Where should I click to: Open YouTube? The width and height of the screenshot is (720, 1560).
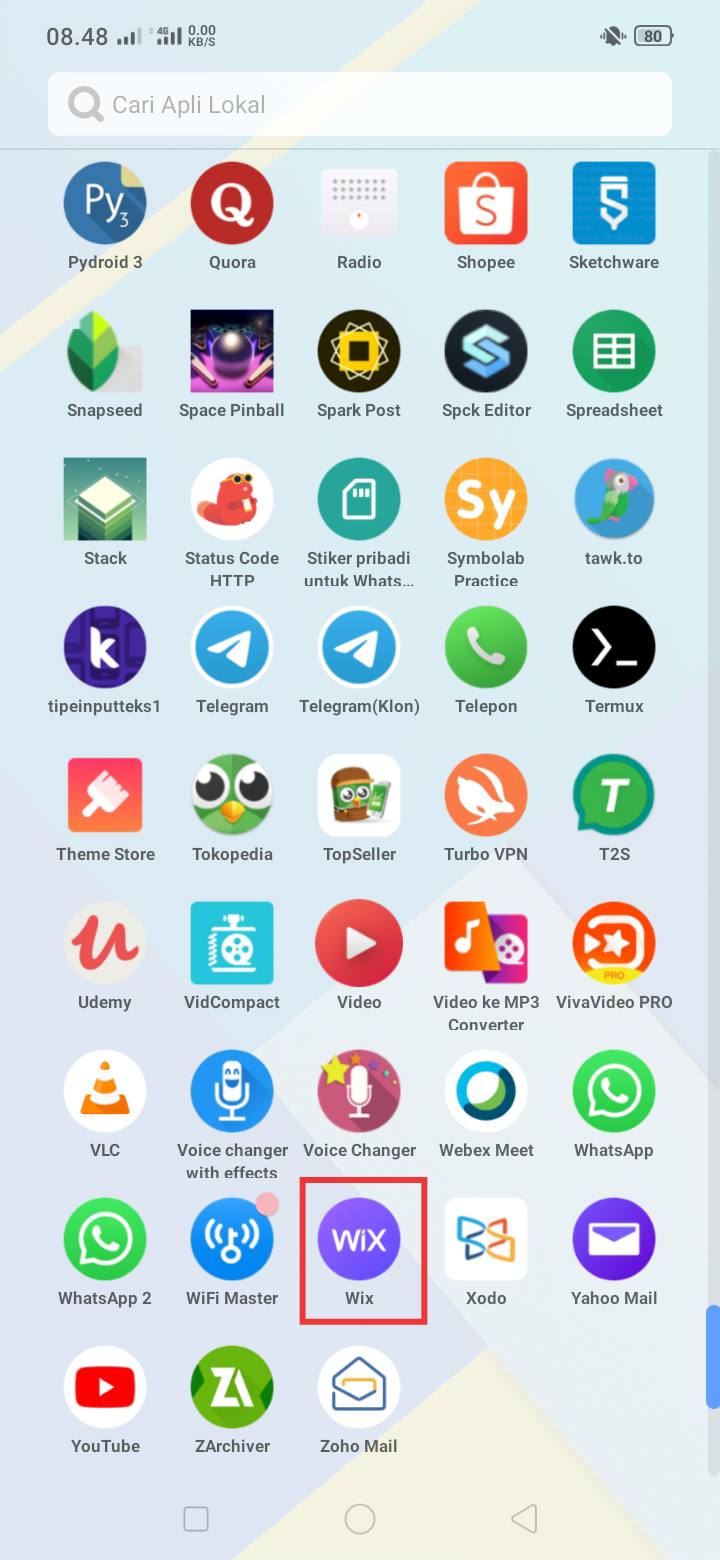[x=105, y=1388]
